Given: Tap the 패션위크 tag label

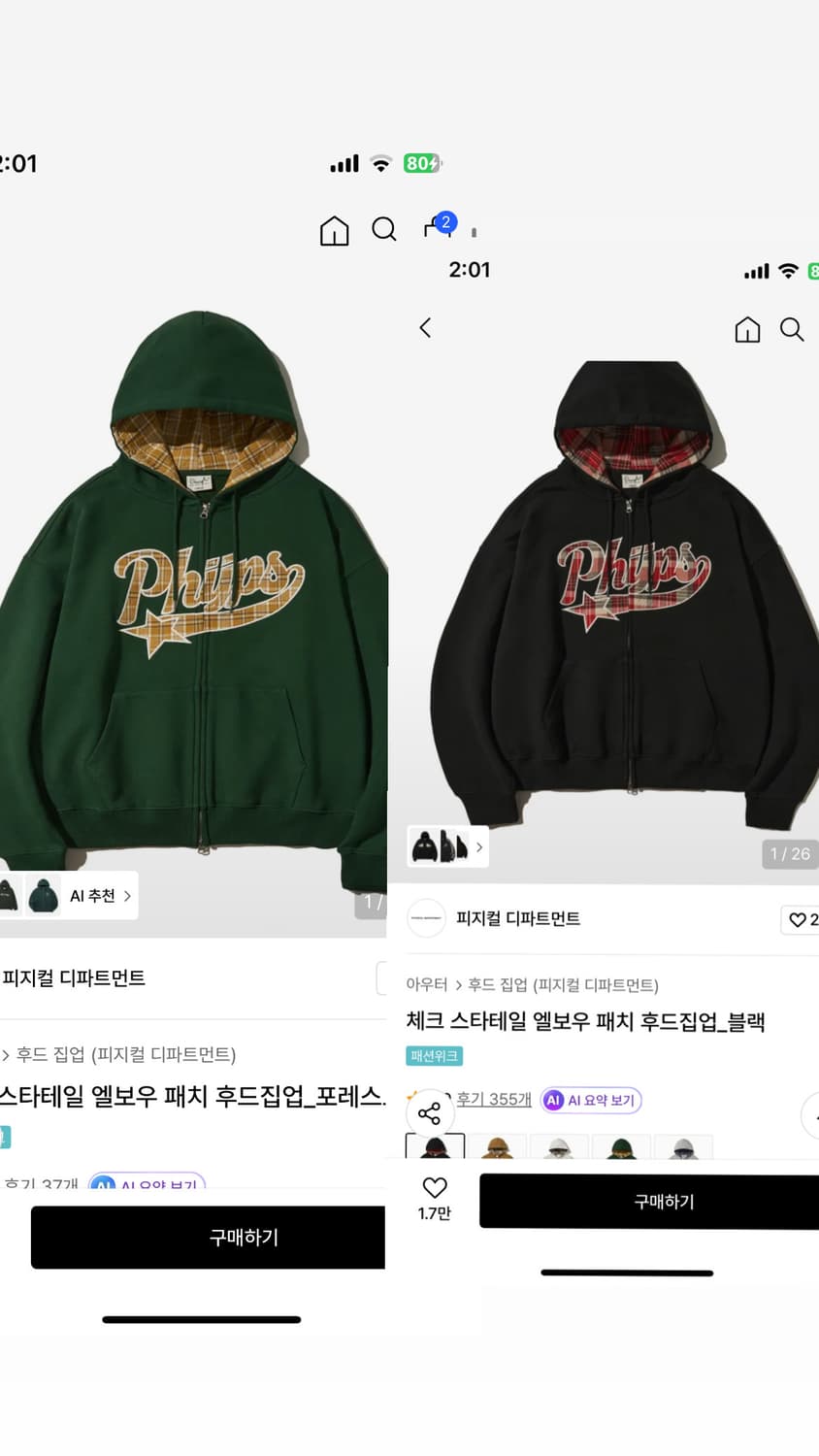Looking at the screenshot, I should (434, 1056).
